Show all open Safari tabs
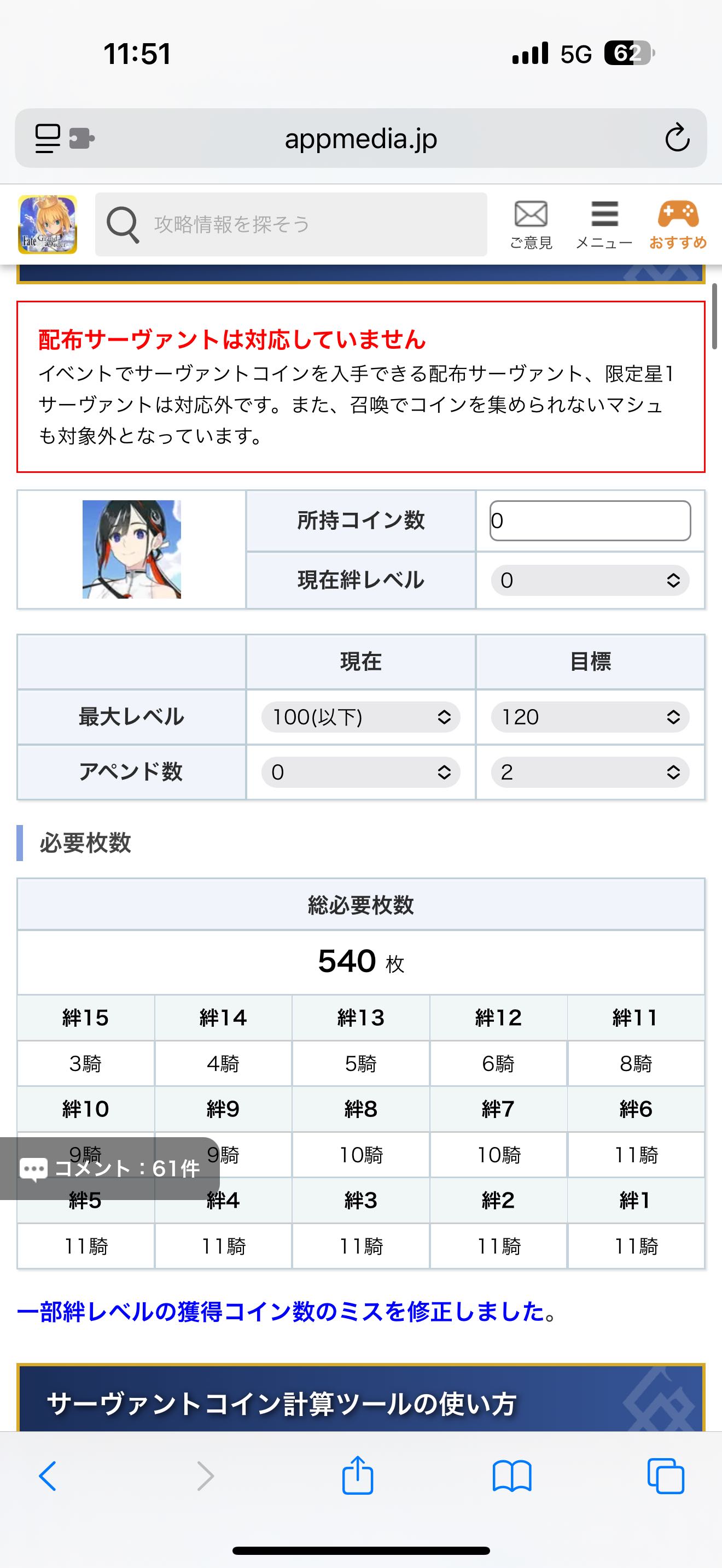Image resolution: width=722 pixels, height=1568 pixels. coord(665,1476)
